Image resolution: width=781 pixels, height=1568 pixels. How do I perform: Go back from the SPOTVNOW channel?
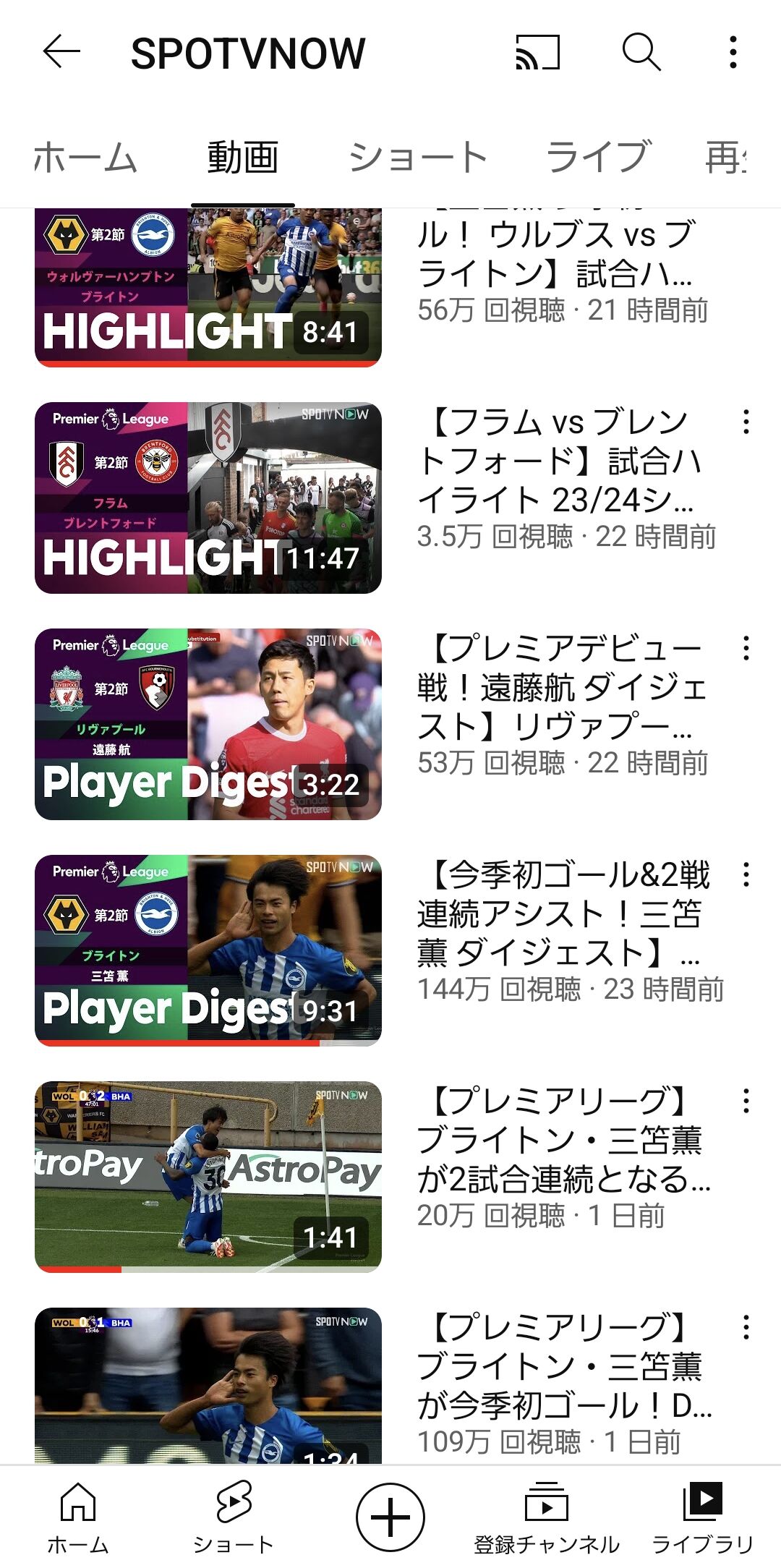coord(61,52)
